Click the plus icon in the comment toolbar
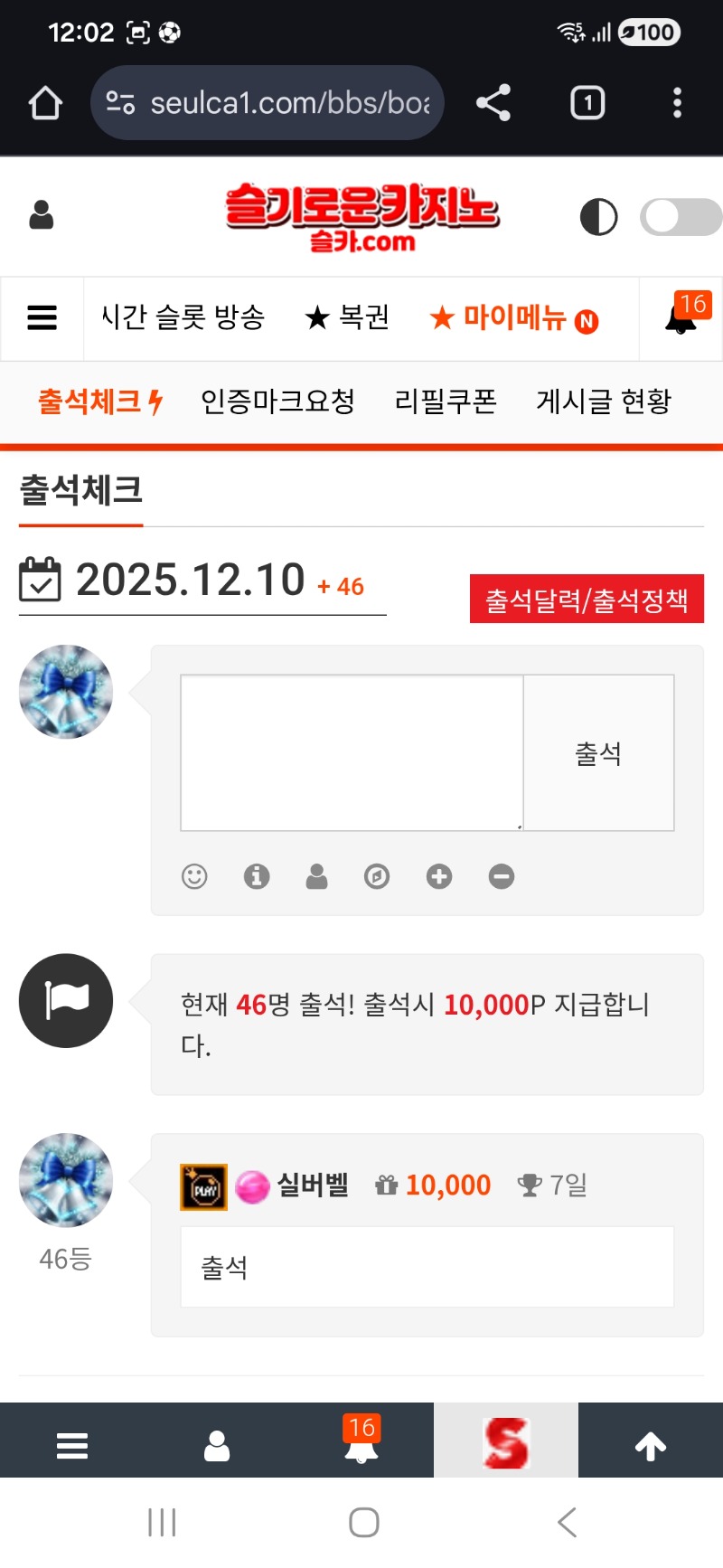723x1568 pixels. coord(438,876)
